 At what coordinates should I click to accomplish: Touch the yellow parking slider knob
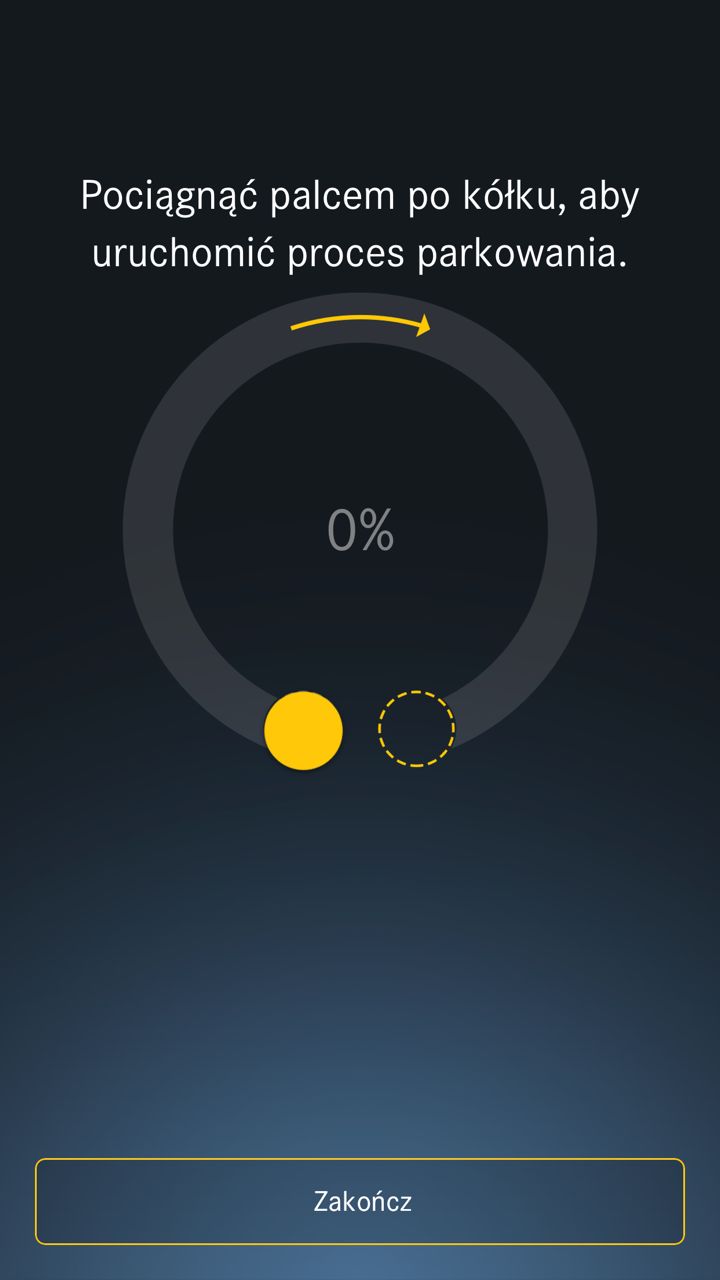304,731
